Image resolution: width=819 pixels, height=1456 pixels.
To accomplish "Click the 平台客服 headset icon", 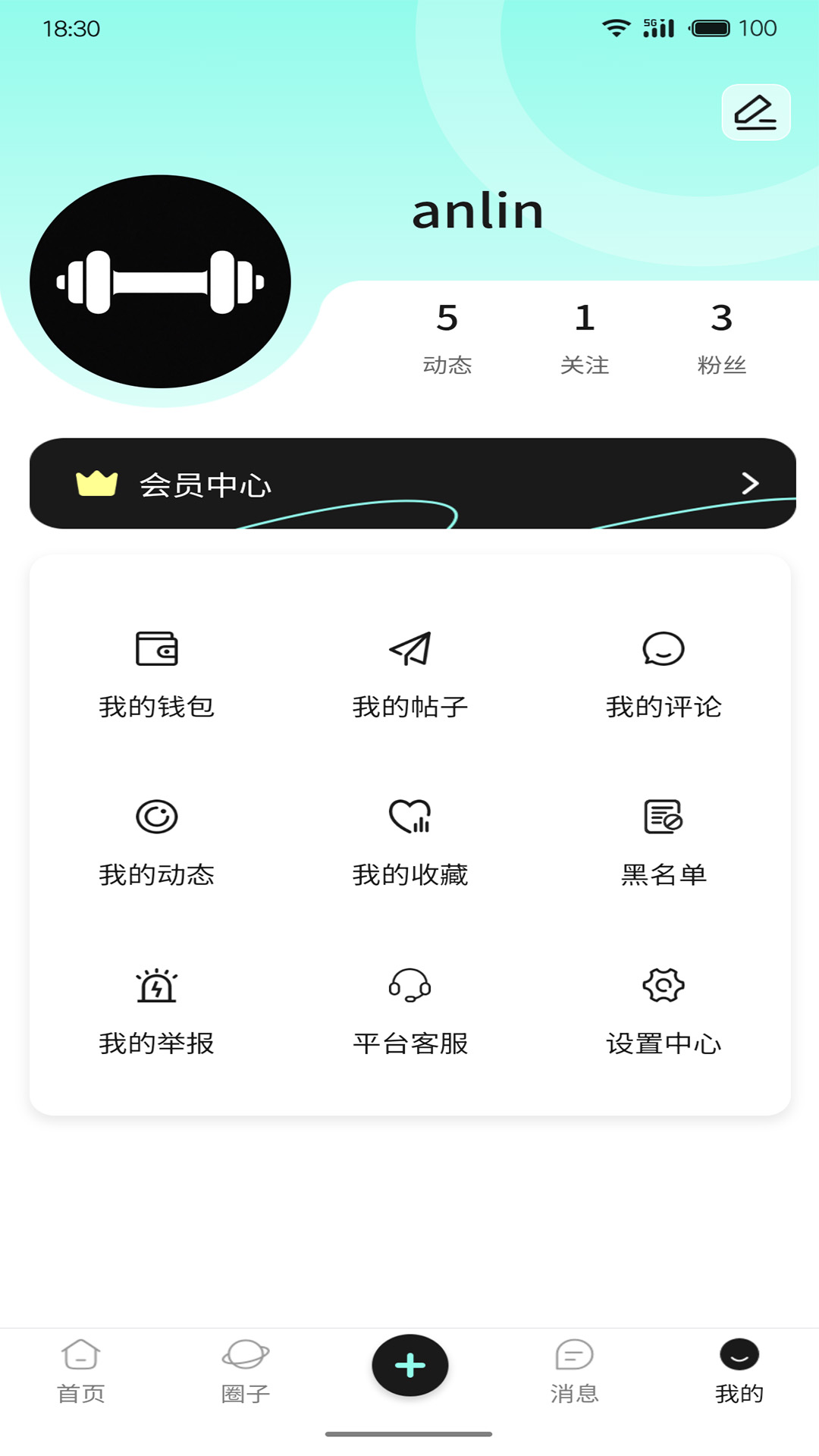I will click(409, 986).
